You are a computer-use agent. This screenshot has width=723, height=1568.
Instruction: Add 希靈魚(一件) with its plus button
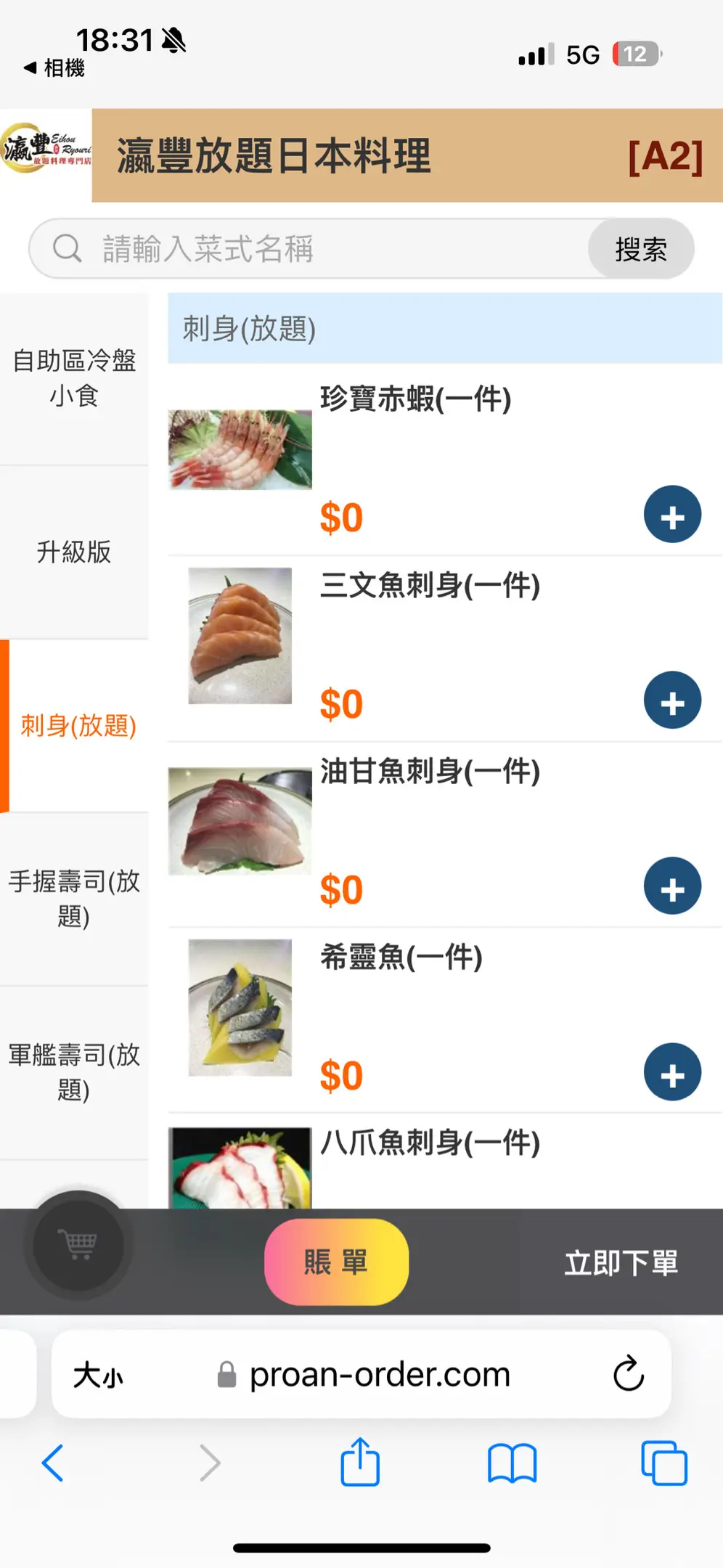coord(672,1072)
